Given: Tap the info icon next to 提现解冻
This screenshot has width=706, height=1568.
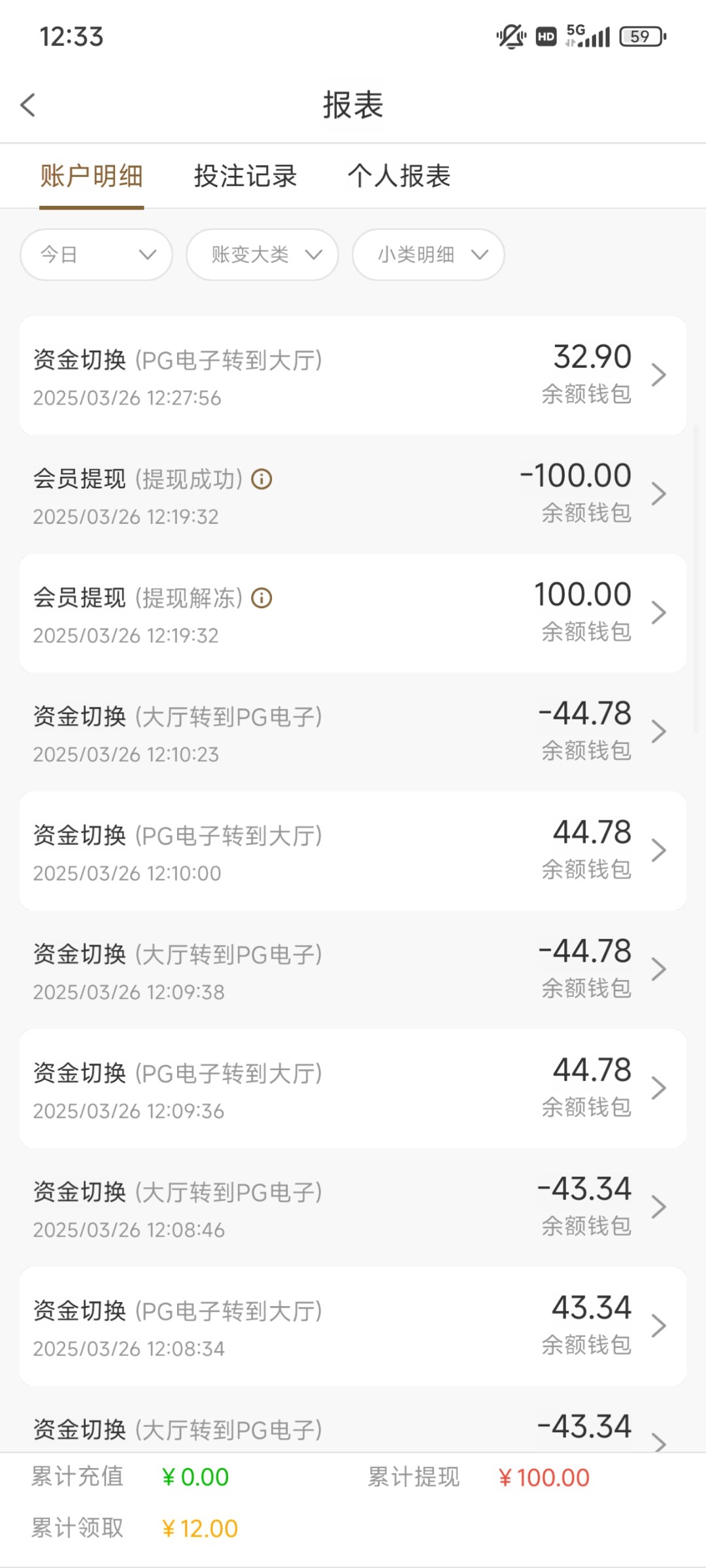Looking at the screenshot, I should (x=261, y=598).
